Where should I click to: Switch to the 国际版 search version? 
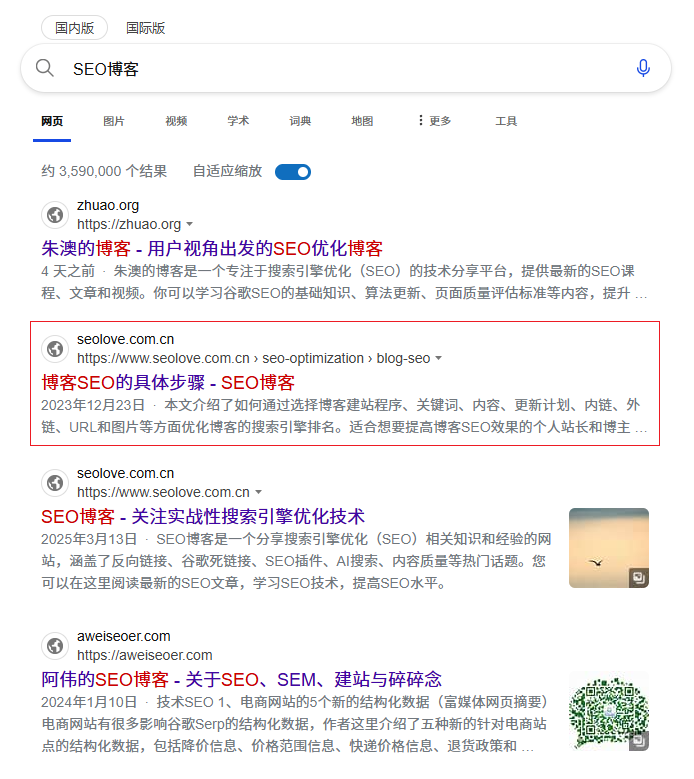[x=146, y=28]
